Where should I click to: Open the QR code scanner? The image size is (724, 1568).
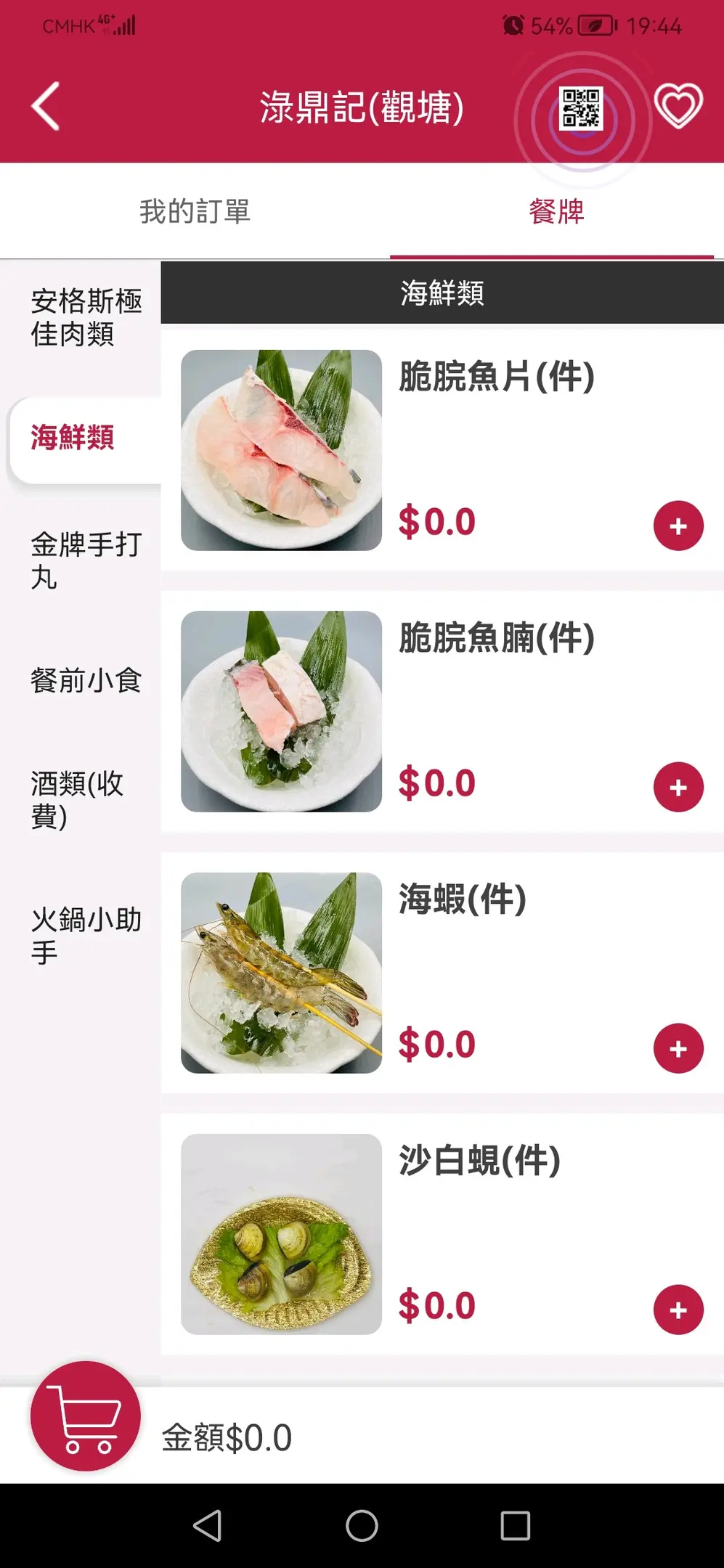[581, 109]
